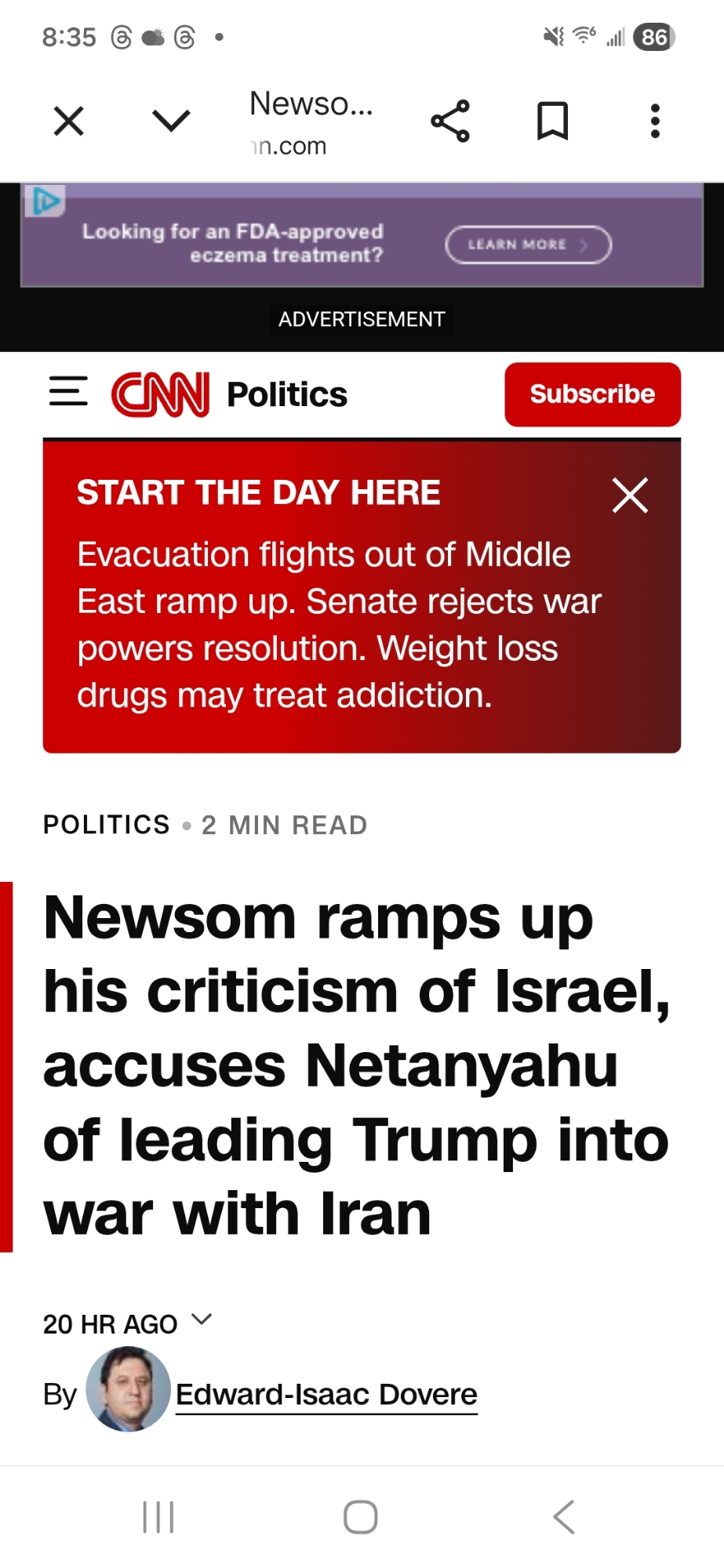Expand the 20 HR AGO timestamp details
The image size is (724, 1568).
click(202, 1320)
